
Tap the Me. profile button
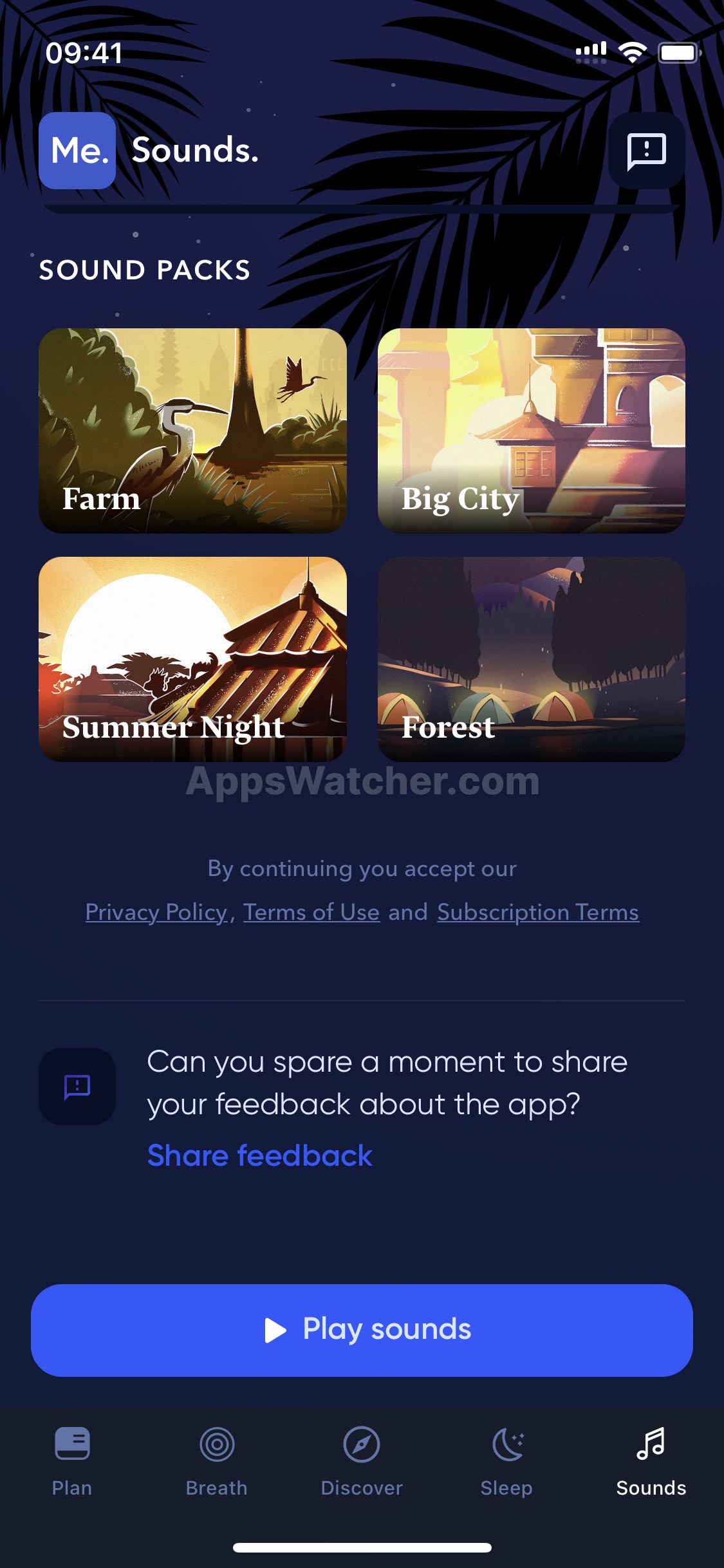pyautogui.click(x=77, y=151)
